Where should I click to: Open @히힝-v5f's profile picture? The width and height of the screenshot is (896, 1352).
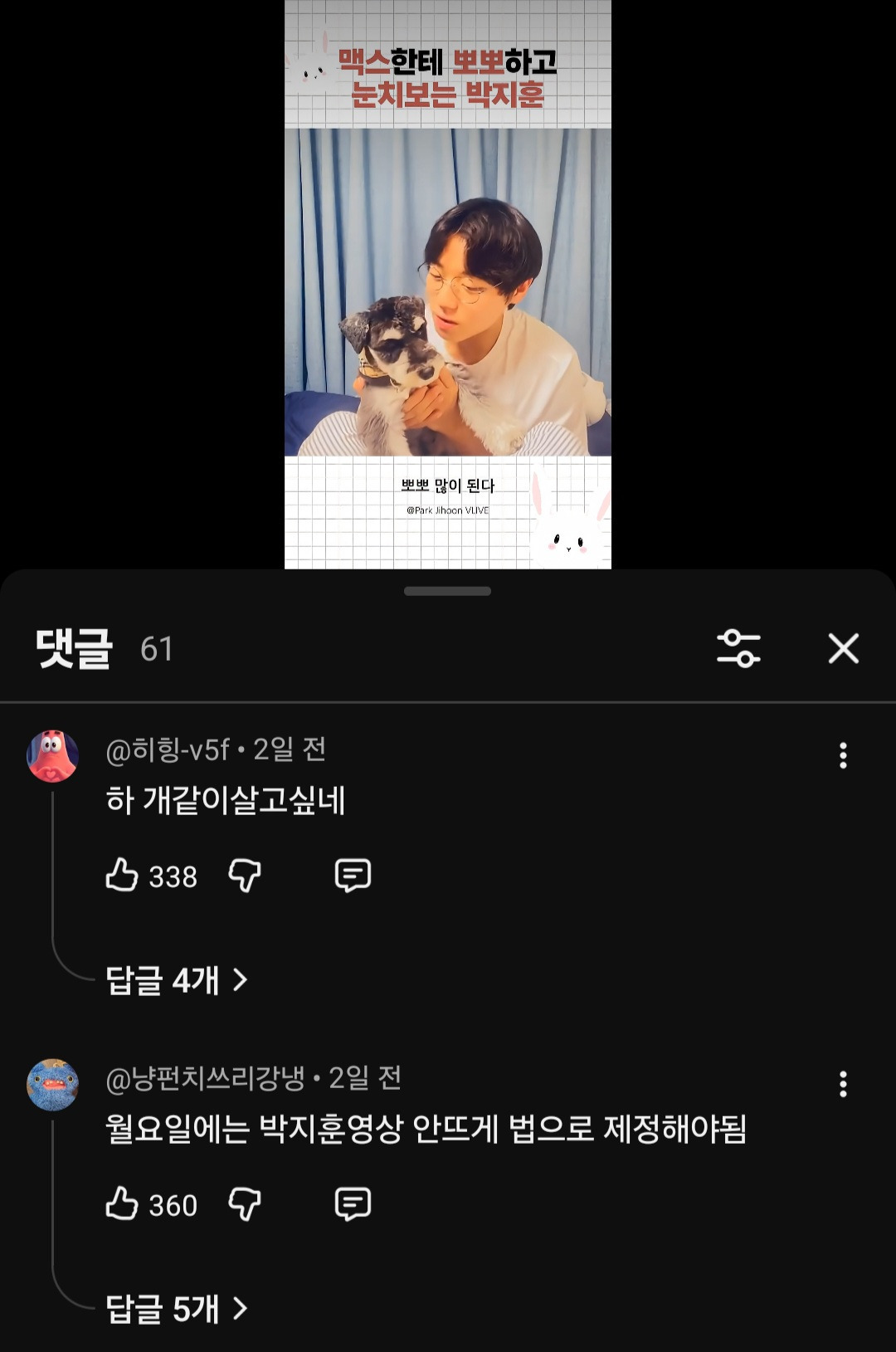tap(53, 756)
